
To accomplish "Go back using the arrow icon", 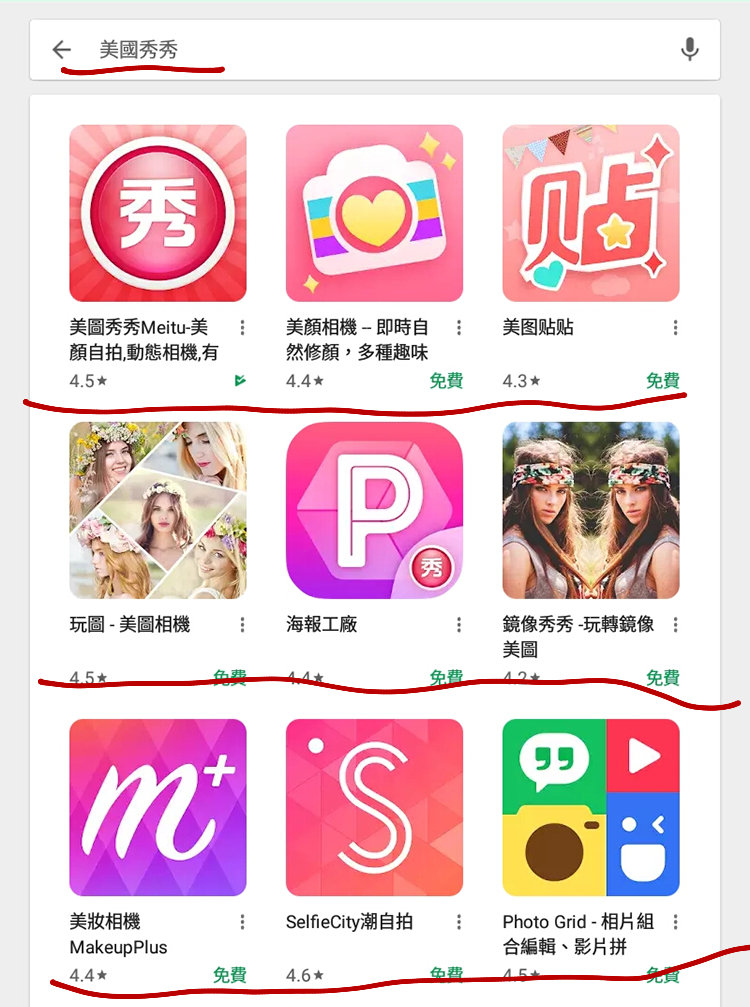I will point(62,49).
